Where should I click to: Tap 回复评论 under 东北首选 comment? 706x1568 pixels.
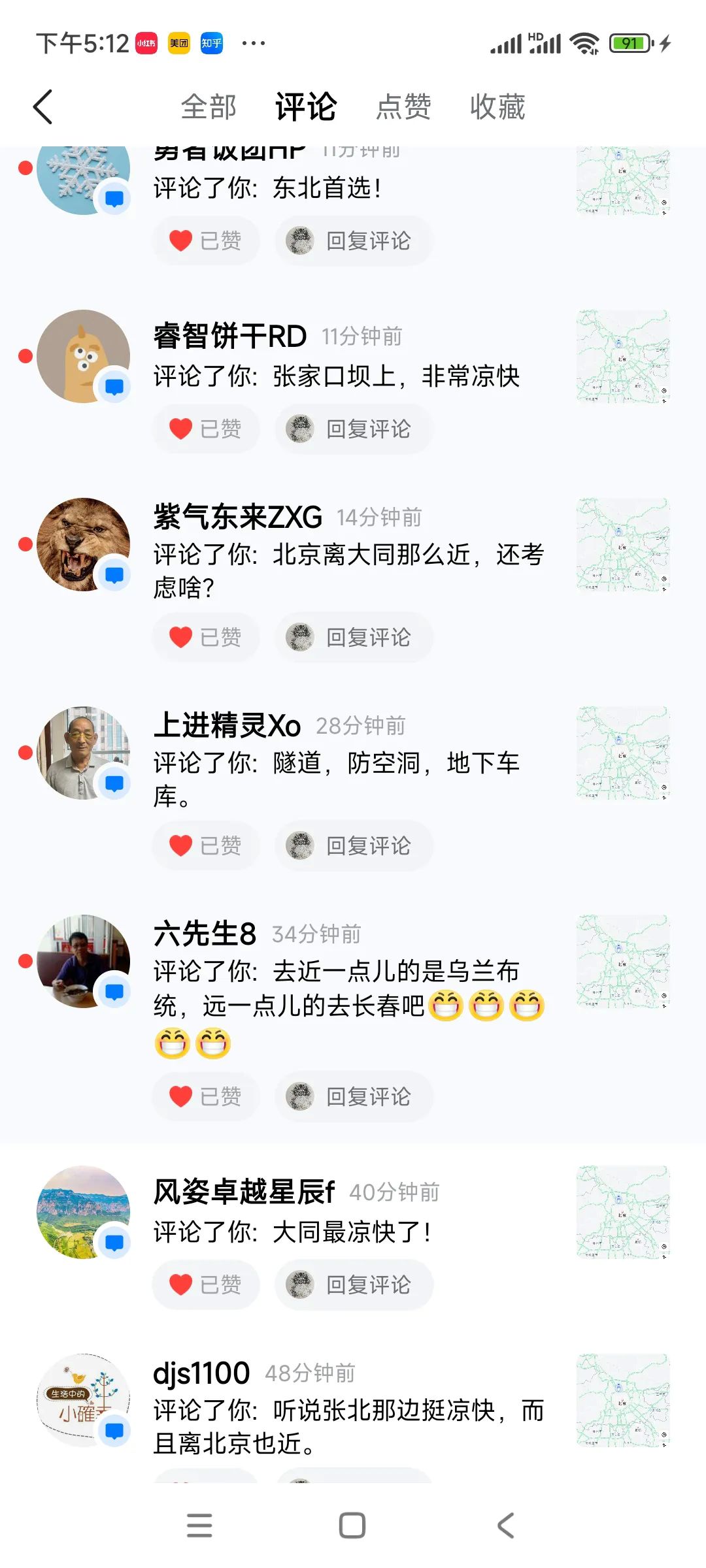coord(354,240)
